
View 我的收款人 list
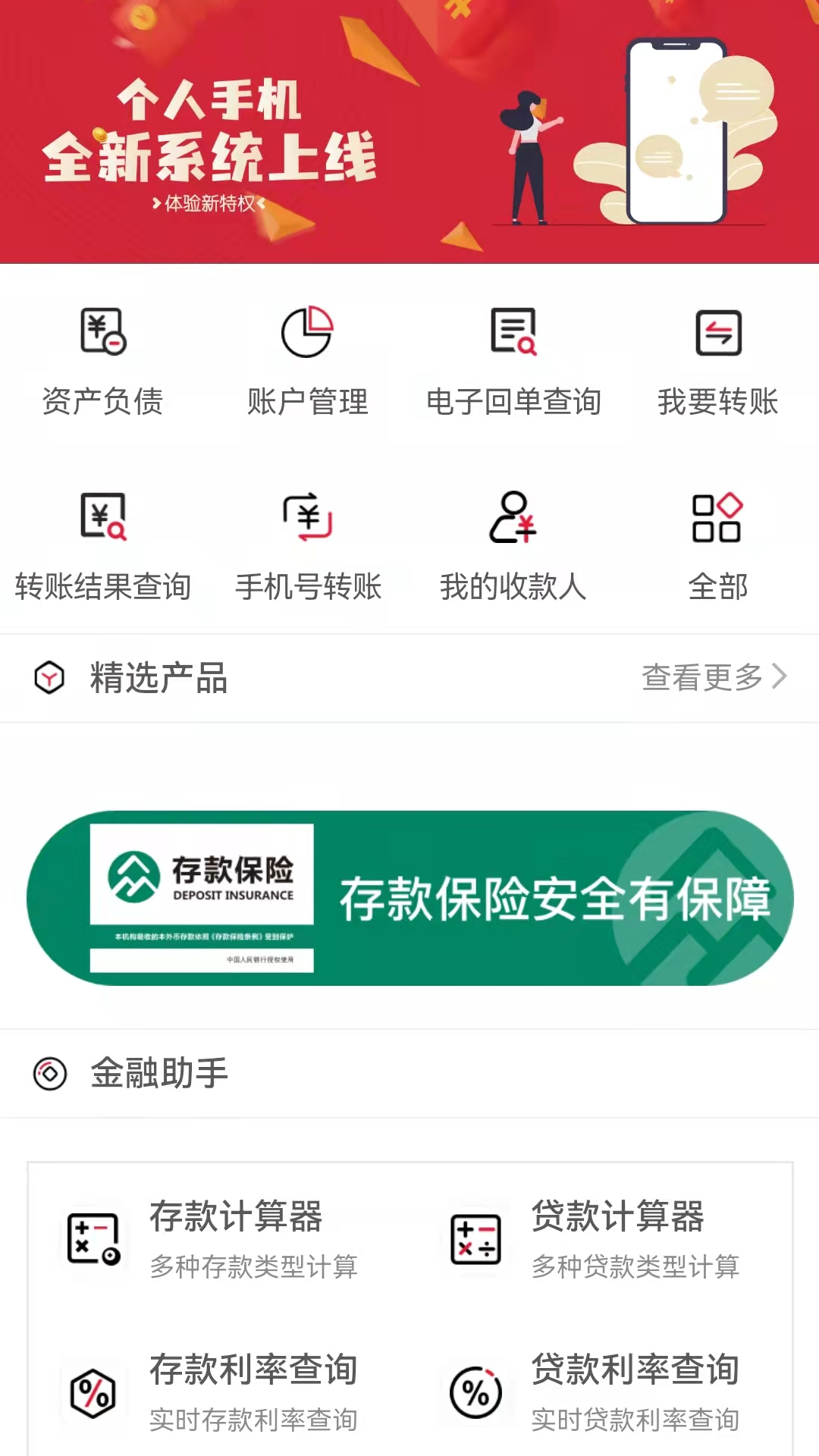coord(513,546)
